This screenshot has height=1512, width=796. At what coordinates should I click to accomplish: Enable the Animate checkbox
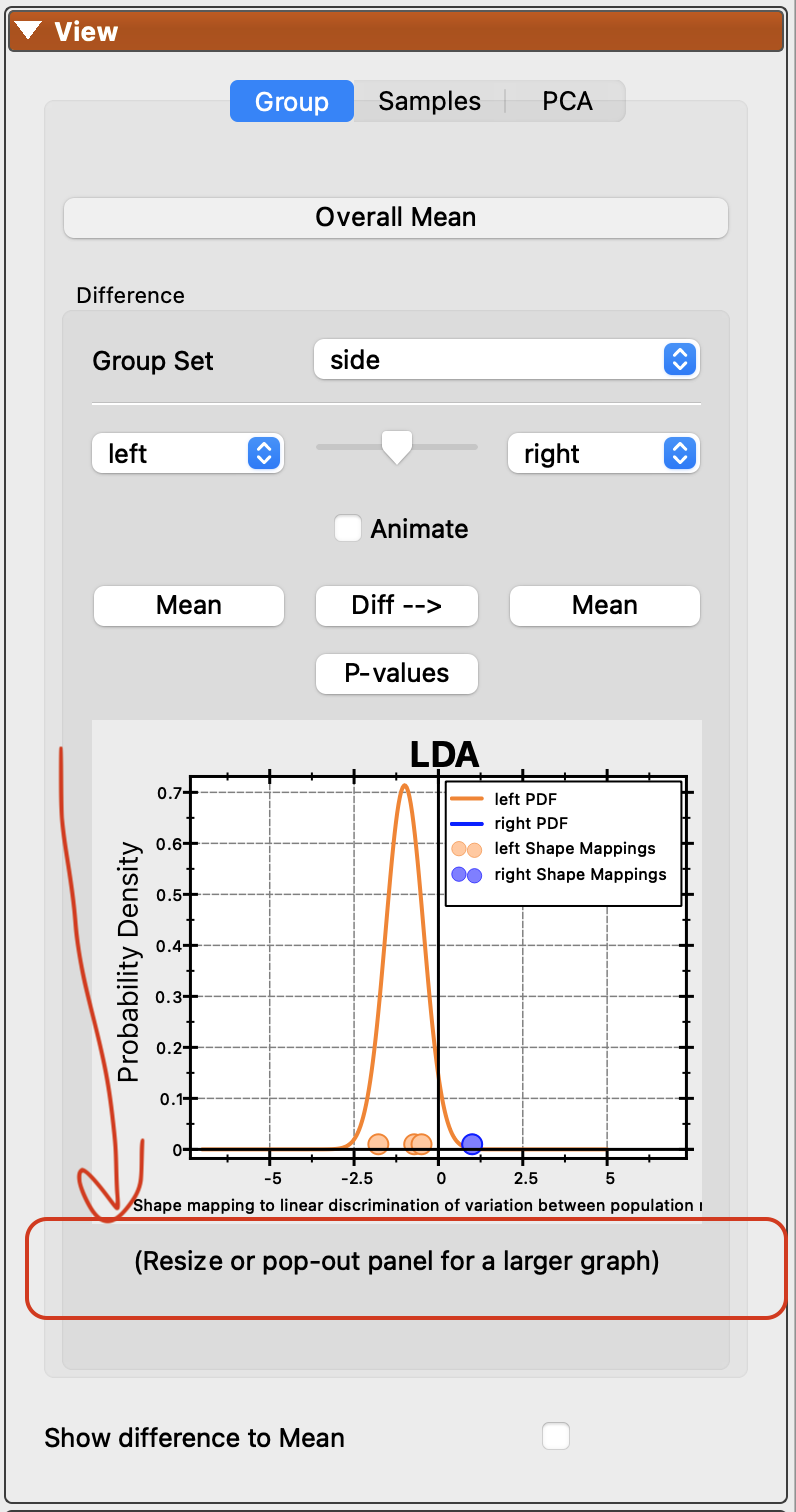coord(347,528)
